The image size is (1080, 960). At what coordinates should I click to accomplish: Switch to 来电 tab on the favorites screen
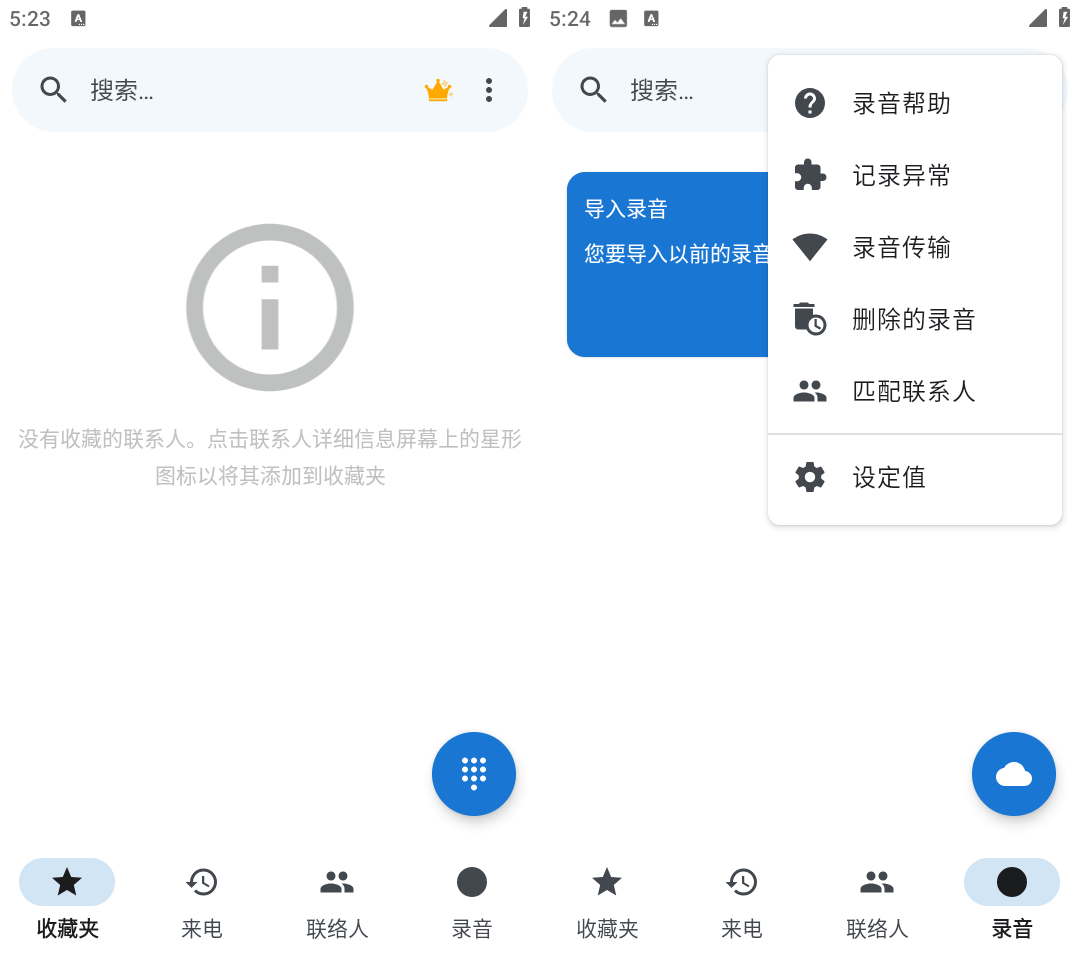[x=202, y=900]
